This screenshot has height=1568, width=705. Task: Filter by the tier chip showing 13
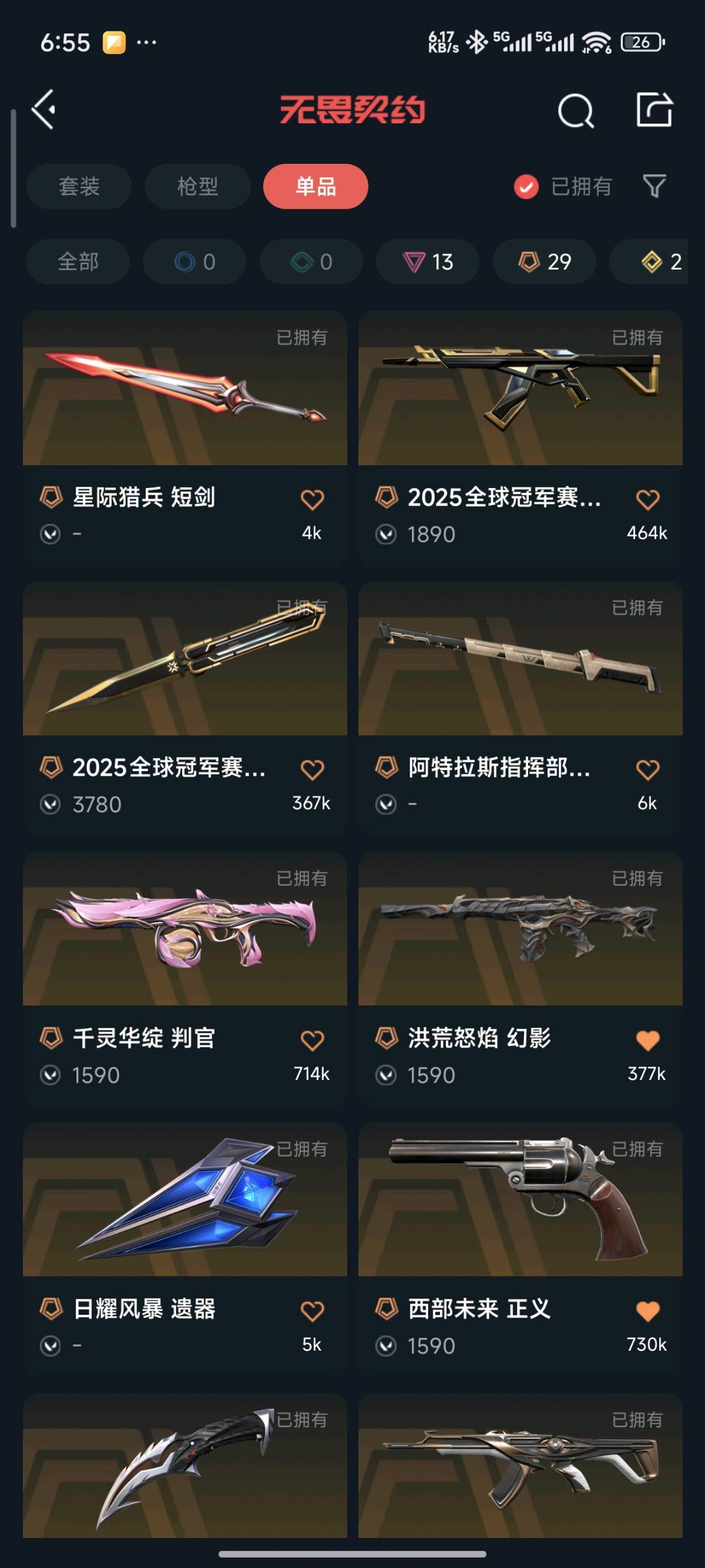pos(428,262)
